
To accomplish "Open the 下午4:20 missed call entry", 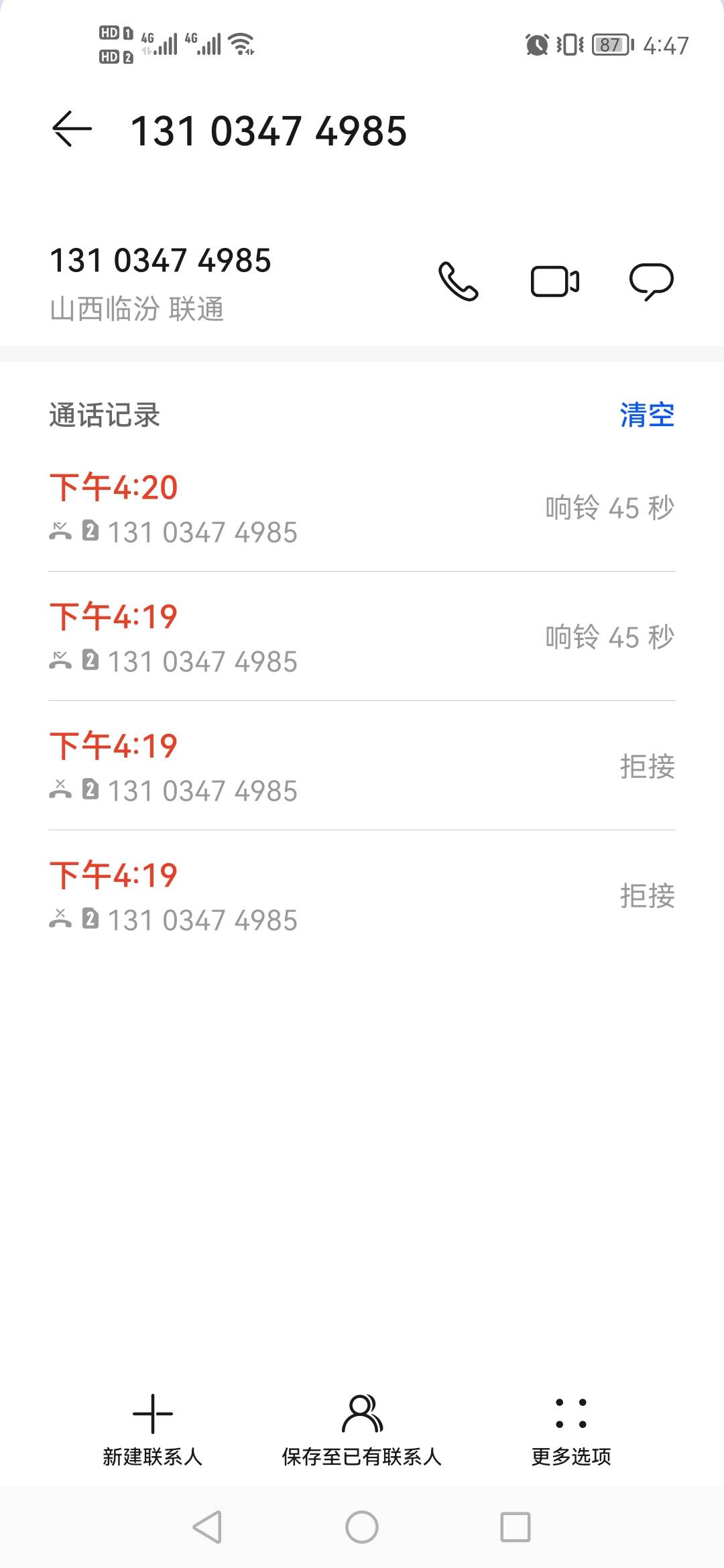I will pos(362,507).
